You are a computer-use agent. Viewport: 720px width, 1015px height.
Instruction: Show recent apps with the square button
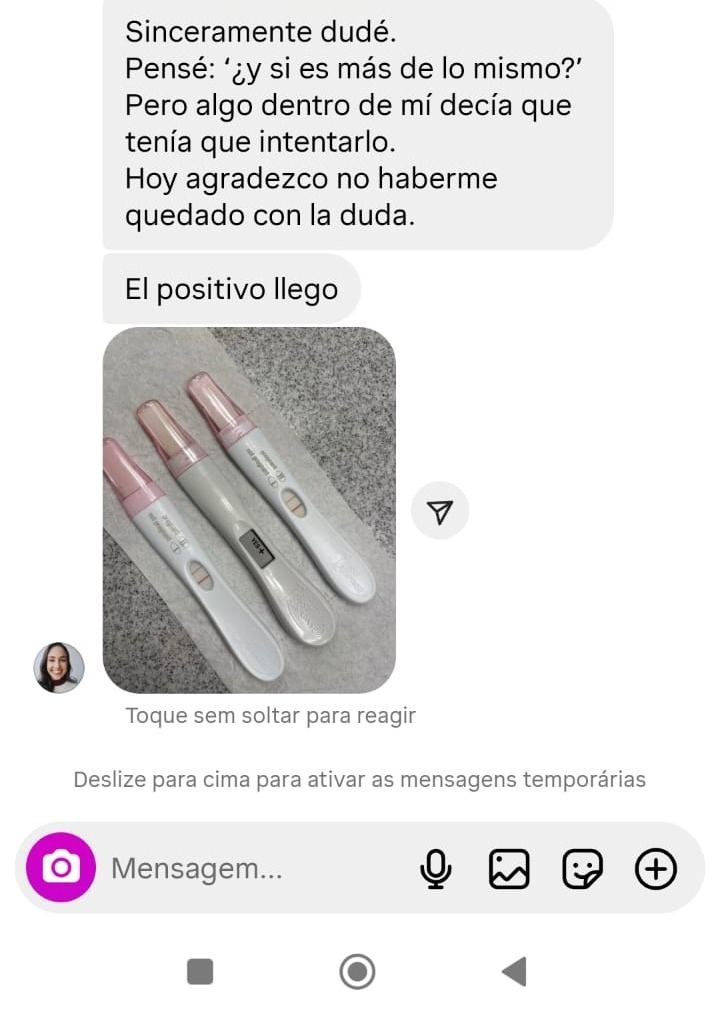(200, 971)
